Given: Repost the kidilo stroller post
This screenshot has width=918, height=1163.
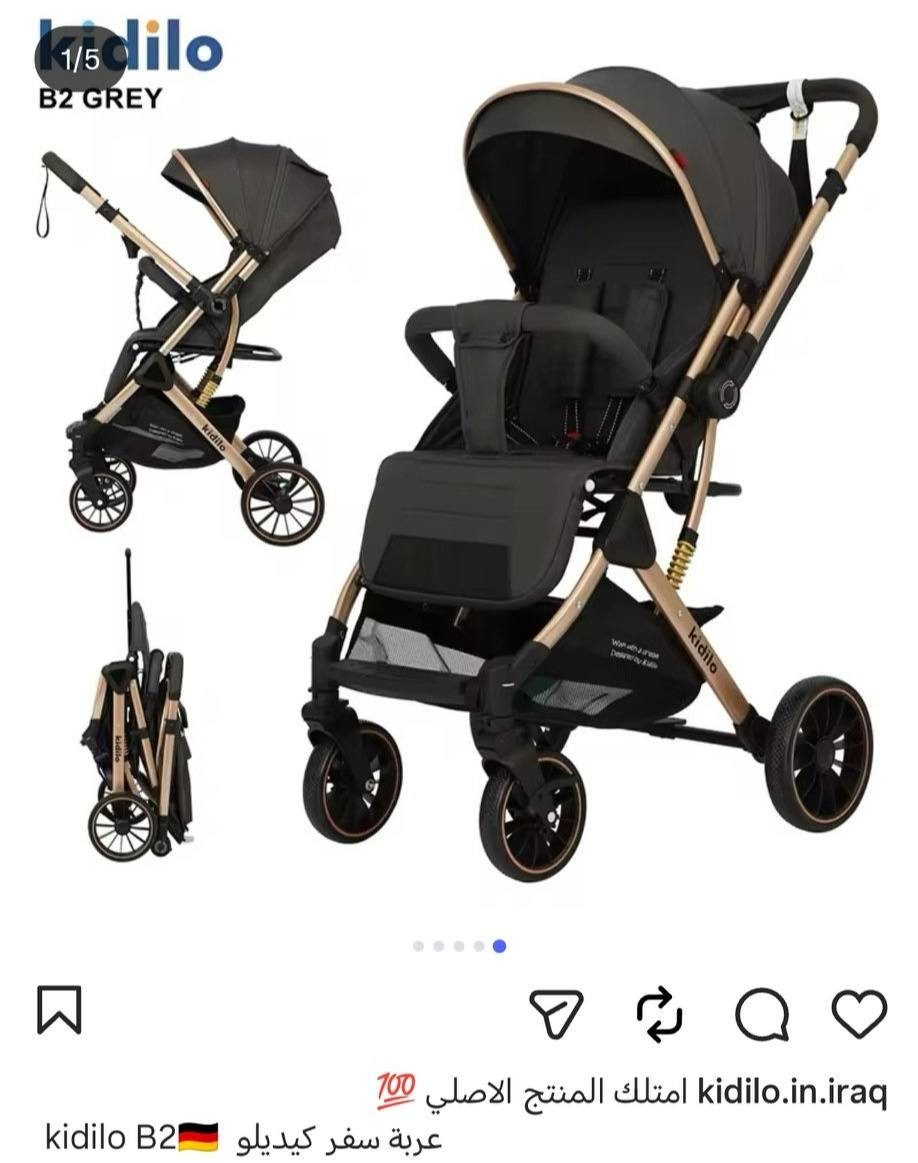Looking at the screenshot, I should (x=660, y=1015).
